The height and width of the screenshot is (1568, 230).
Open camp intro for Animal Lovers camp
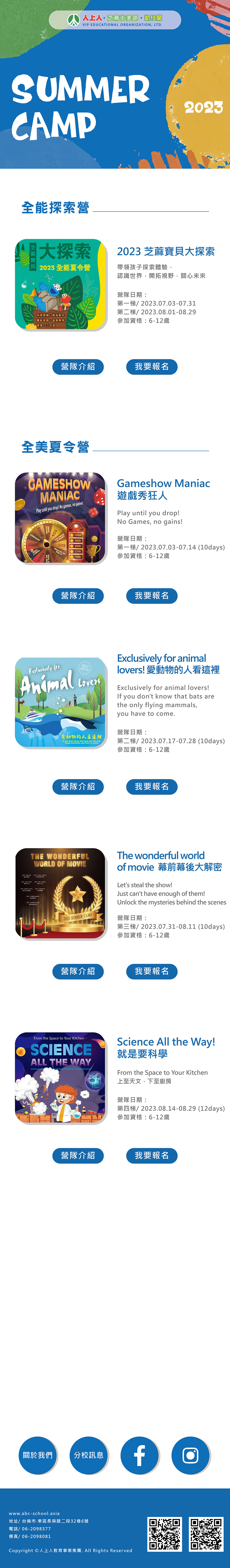[x=78, y=786]
